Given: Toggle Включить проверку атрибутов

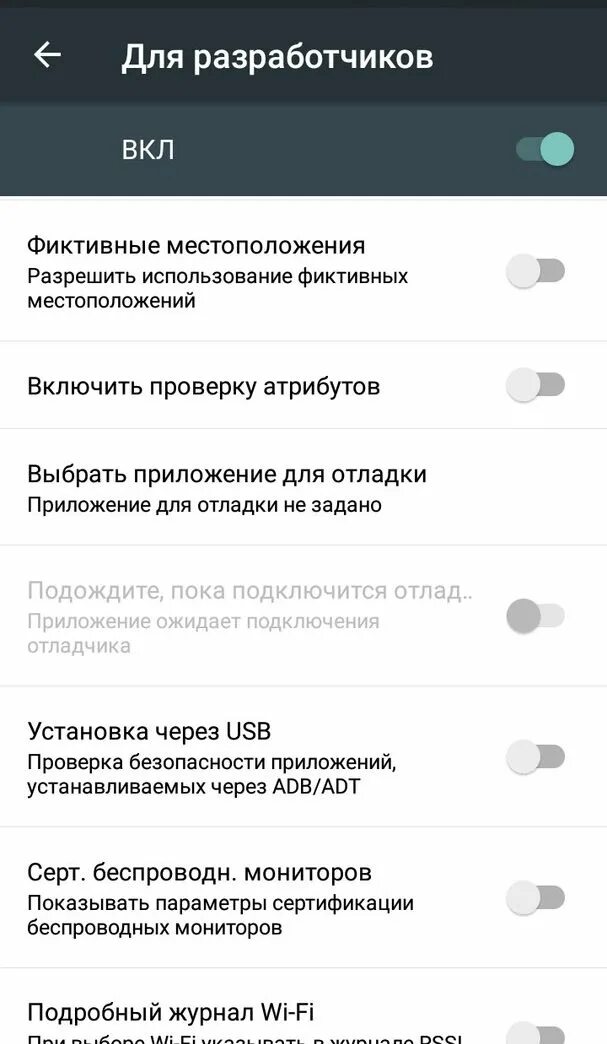Looking at the screenshot, I should point(536,385).
